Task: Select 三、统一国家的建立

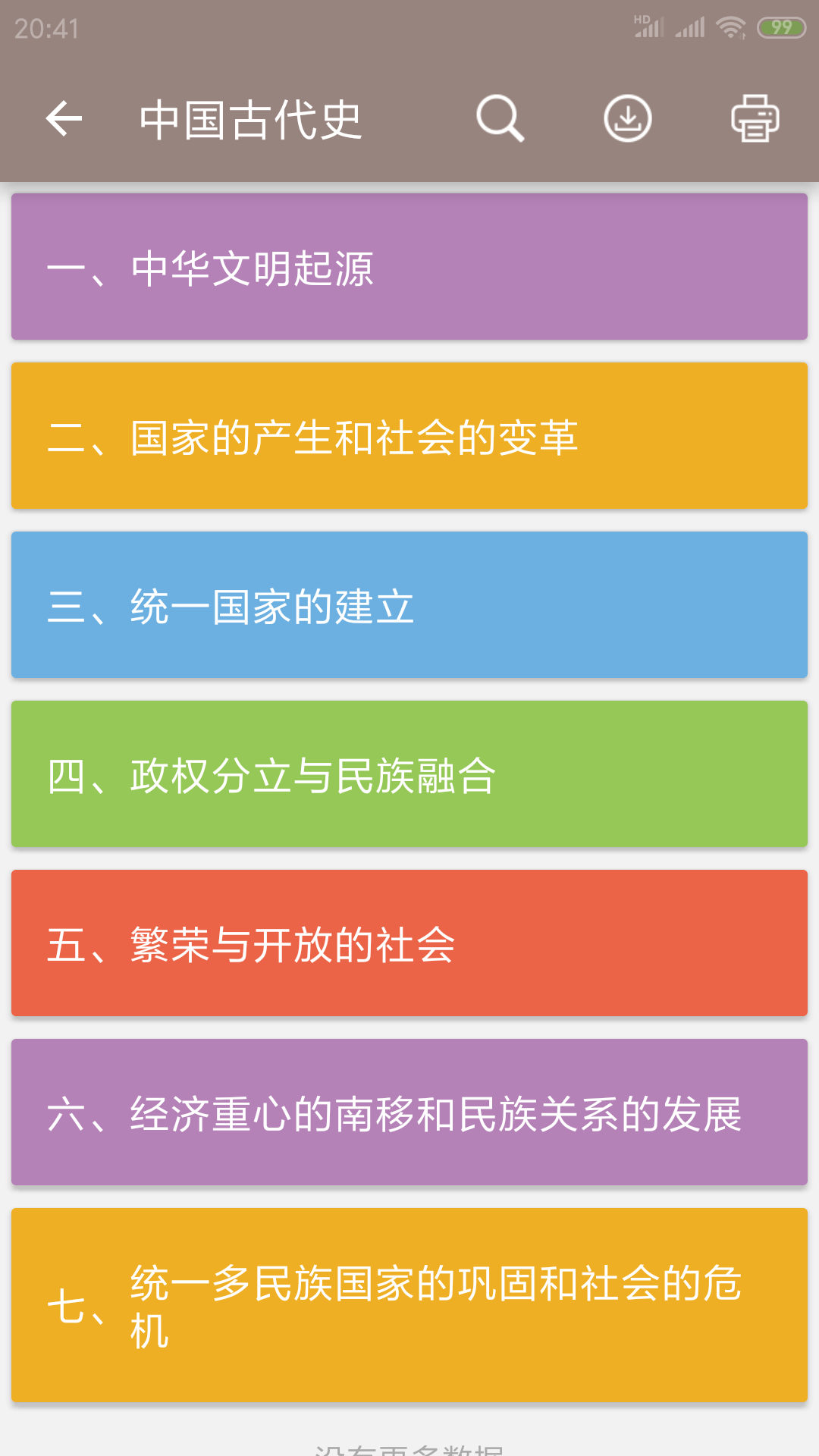Action: click(409, 605)
